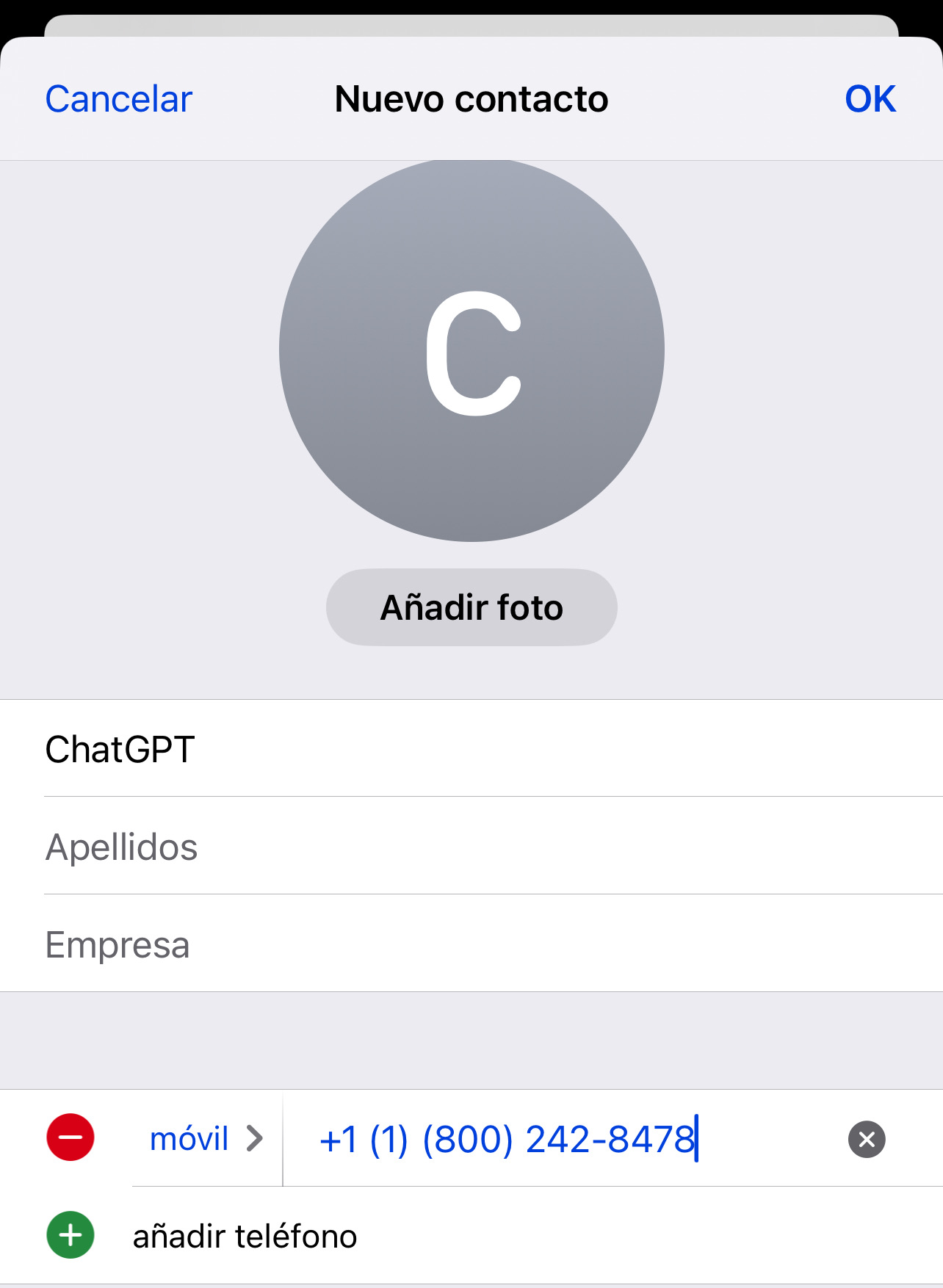Open the móvil label selector

[191, 1139]
